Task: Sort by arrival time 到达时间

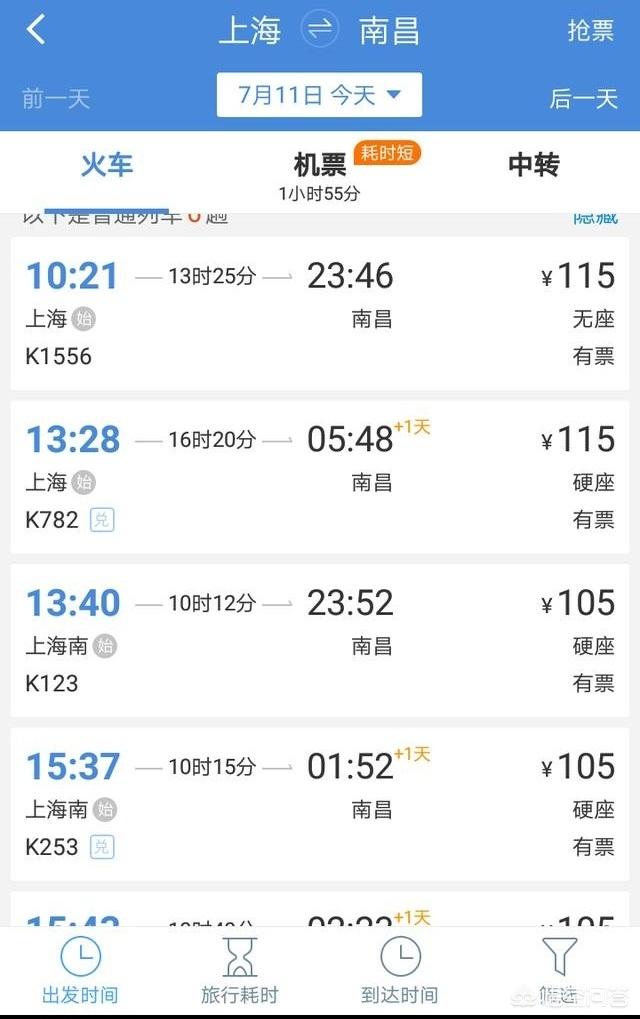Action: (399, 970)
